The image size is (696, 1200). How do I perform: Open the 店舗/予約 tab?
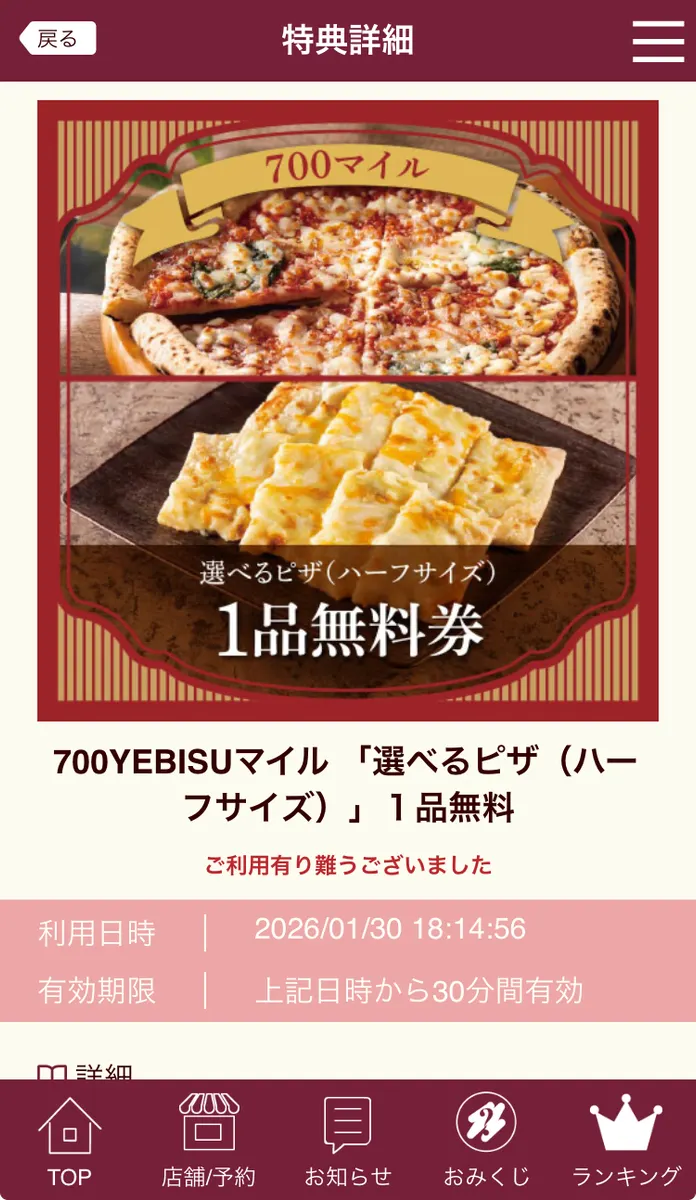[208, 1140]
